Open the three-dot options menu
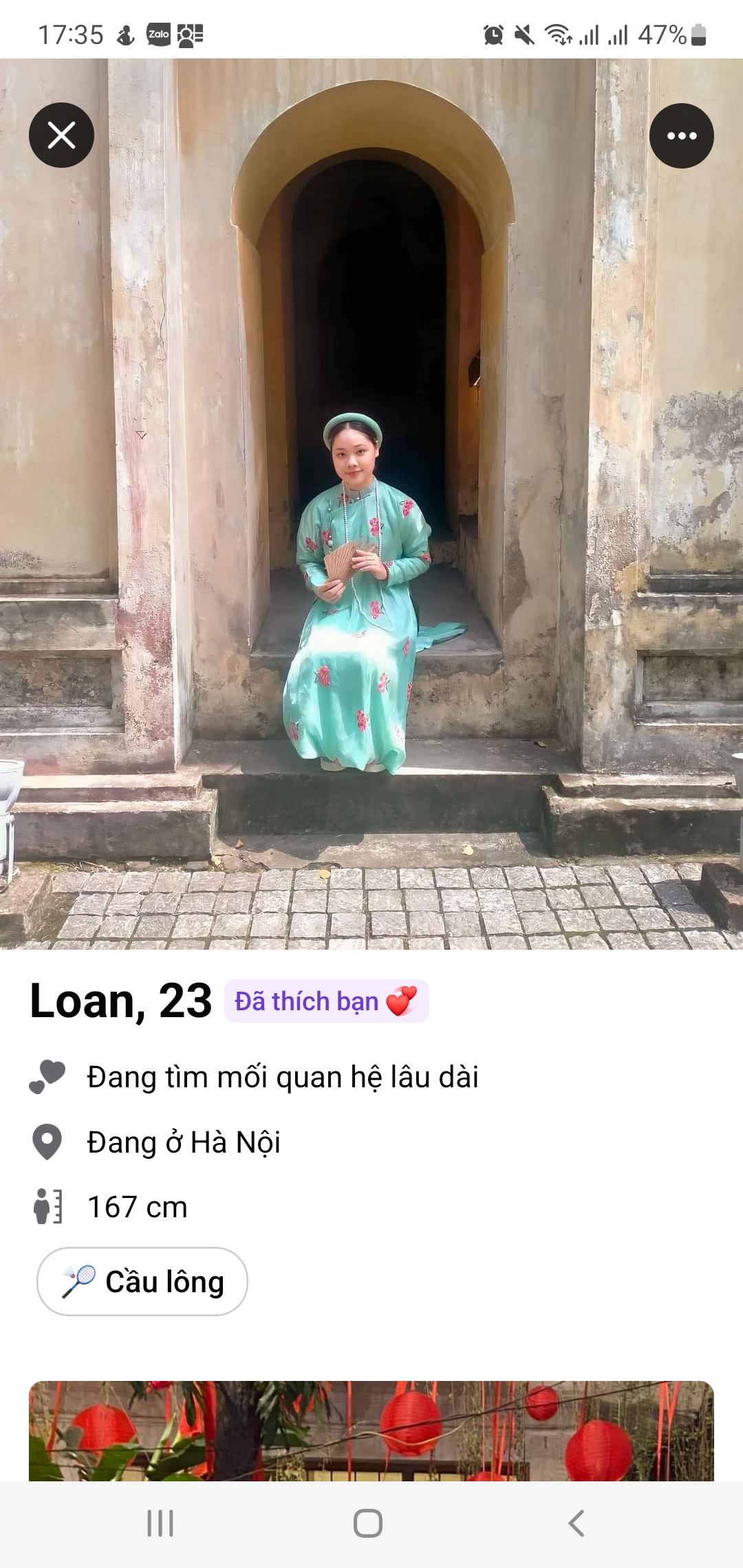This screenshot has width=743, height=1568. (681, 135)
